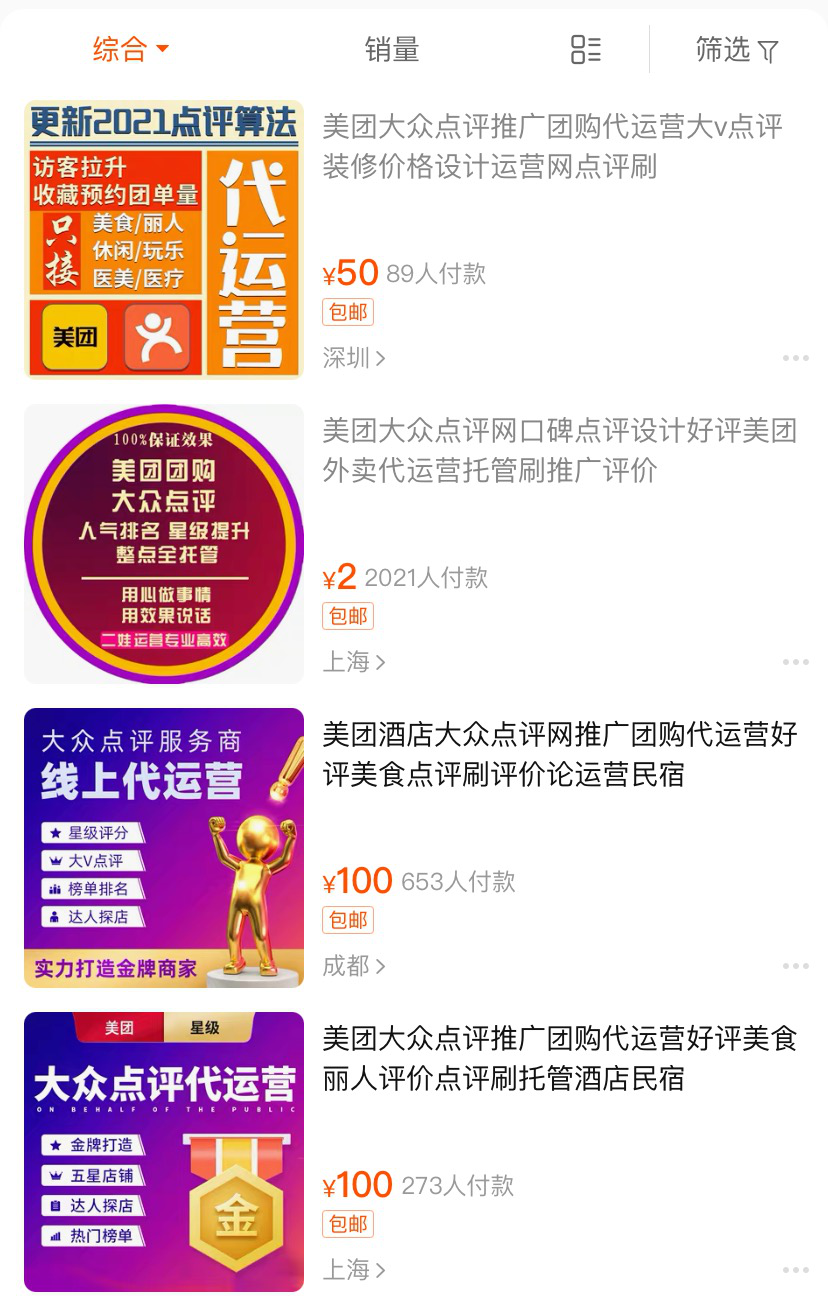Click the 包邮 badge under the ¥2 item
The height and width of the screenshot is (1307, 828).
tap(346, 615)
